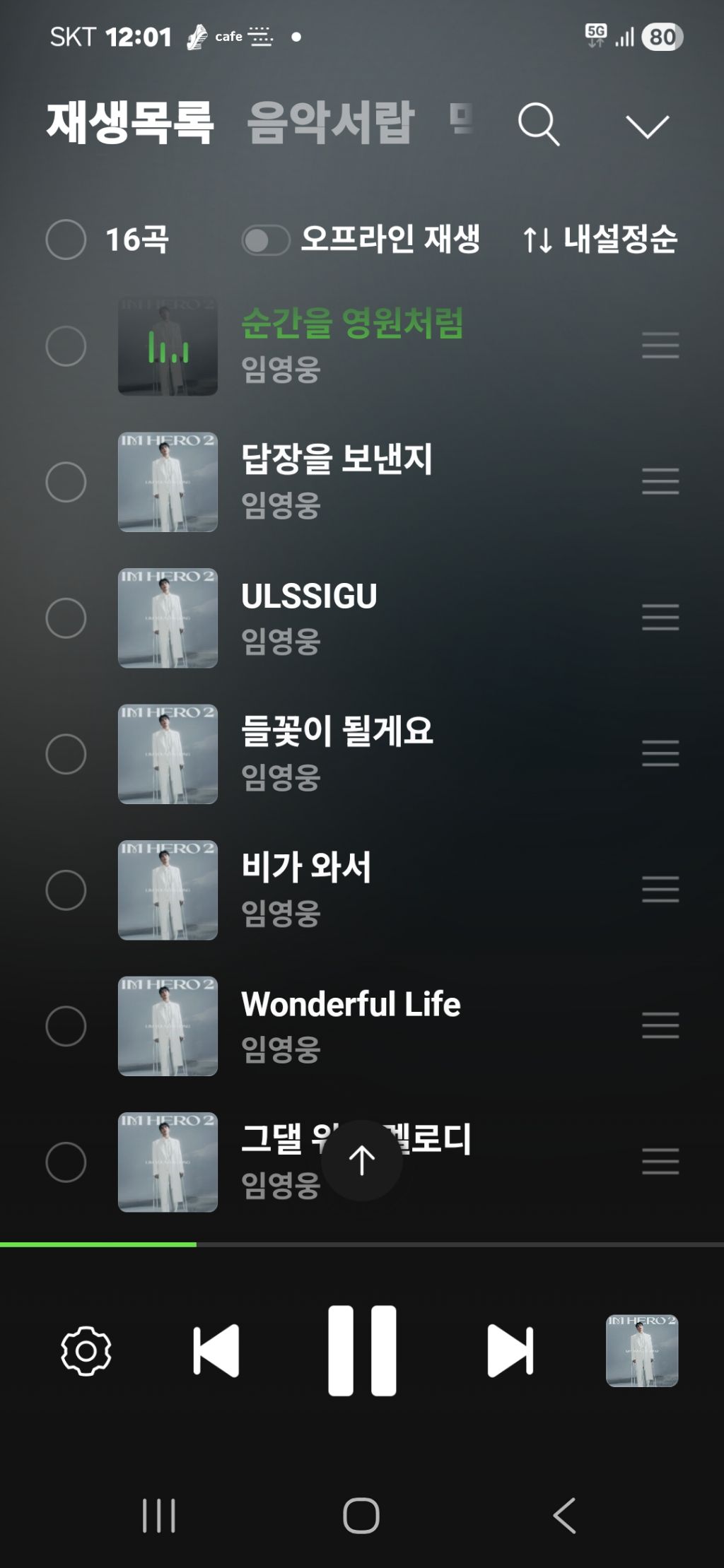Jump to top with the up arrow button
The image size is (724, 1568).
pyautogui.click(x=362, y=1160)
